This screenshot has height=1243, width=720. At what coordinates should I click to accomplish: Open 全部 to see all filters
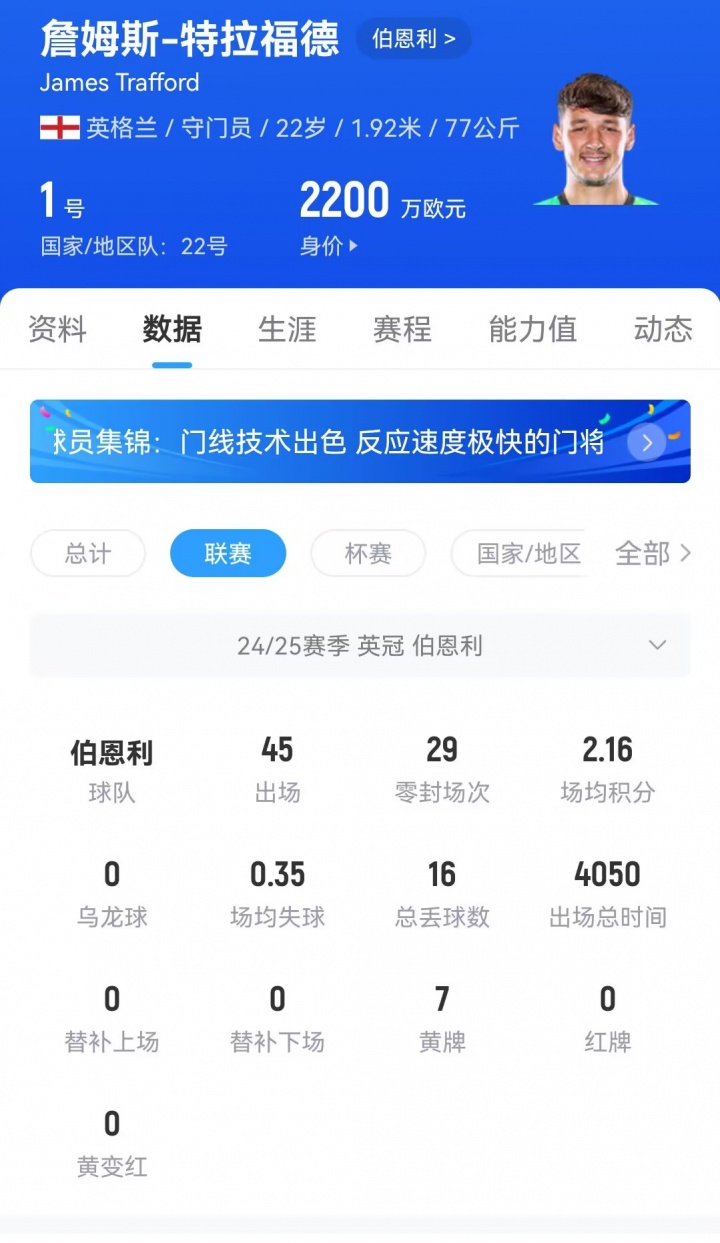pos(652,553)
